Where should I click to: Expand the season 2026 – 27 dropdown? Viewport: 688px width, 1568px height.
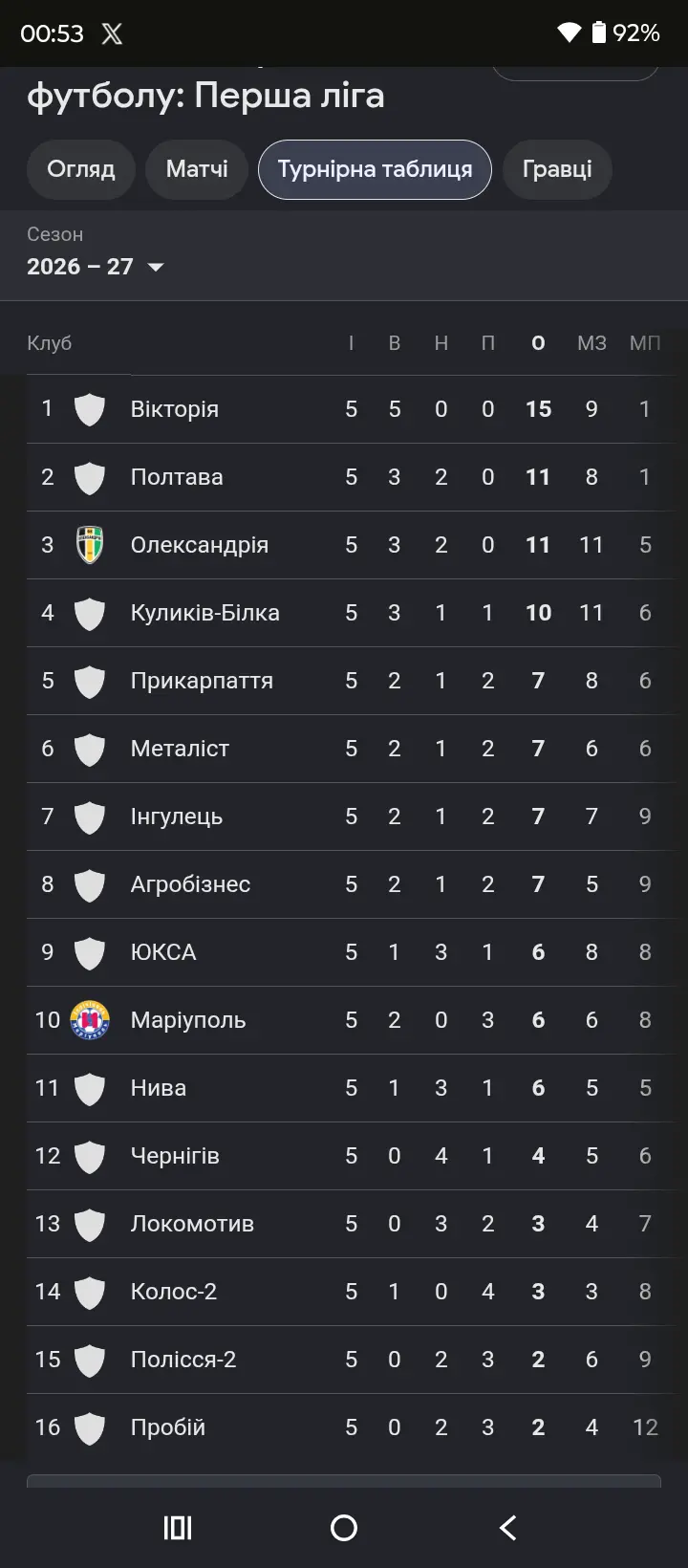[96, 267]
